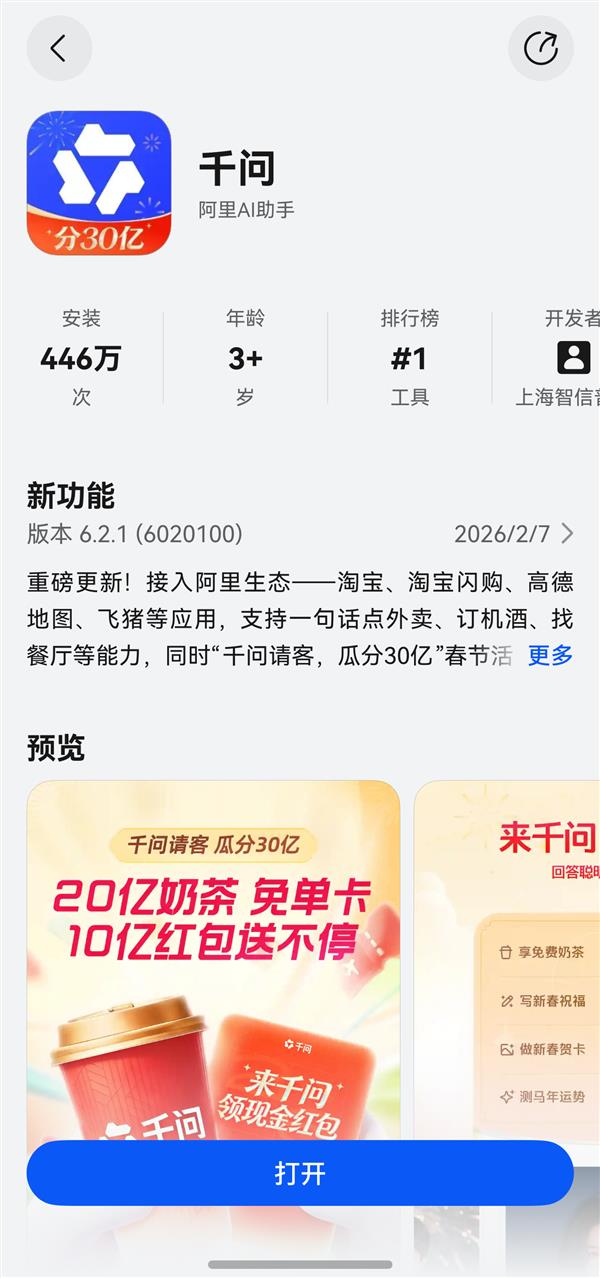This screenshot has height=1278, width=600.
Task: Share the 千问 app page
Action: (540, 48)
